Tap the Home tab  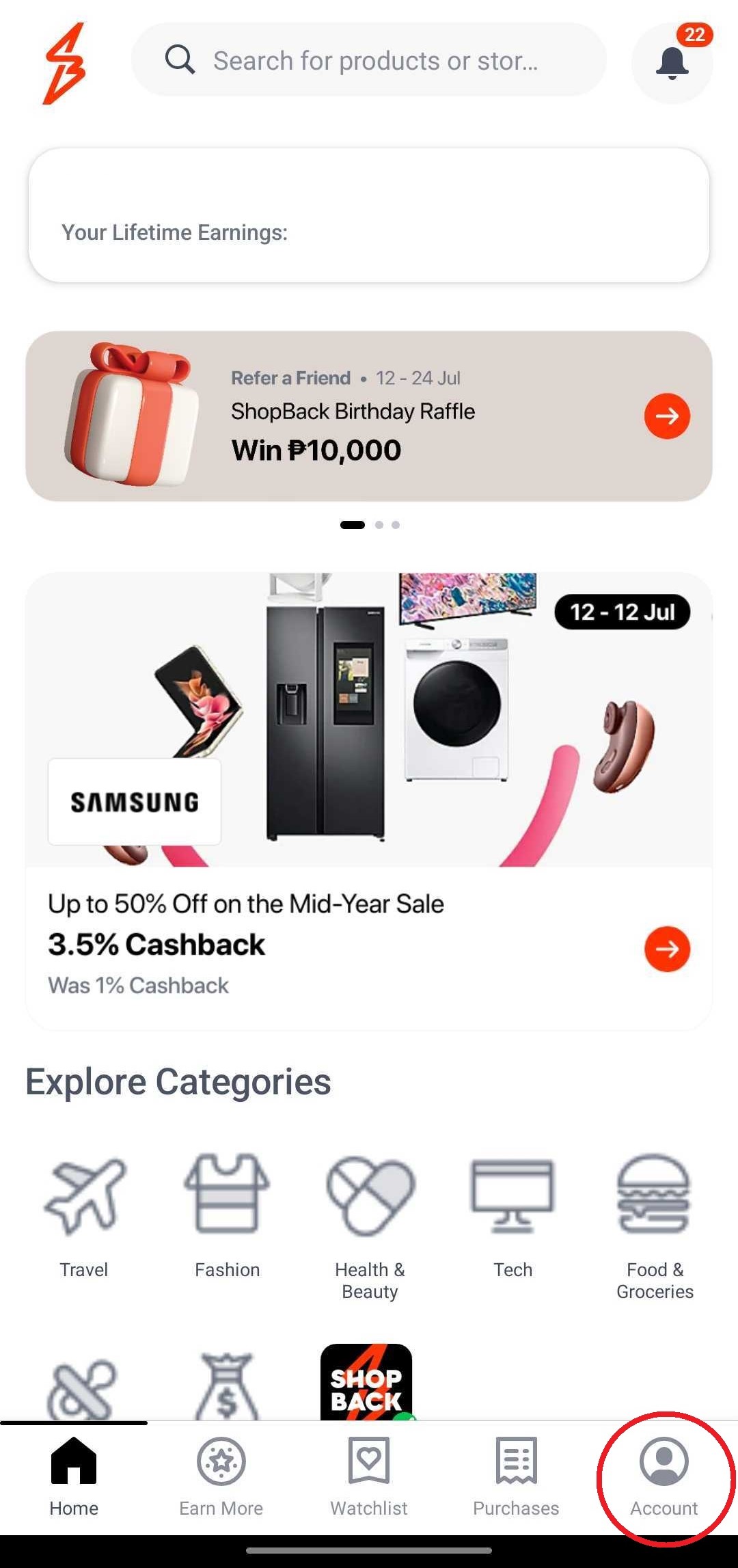74,1476
